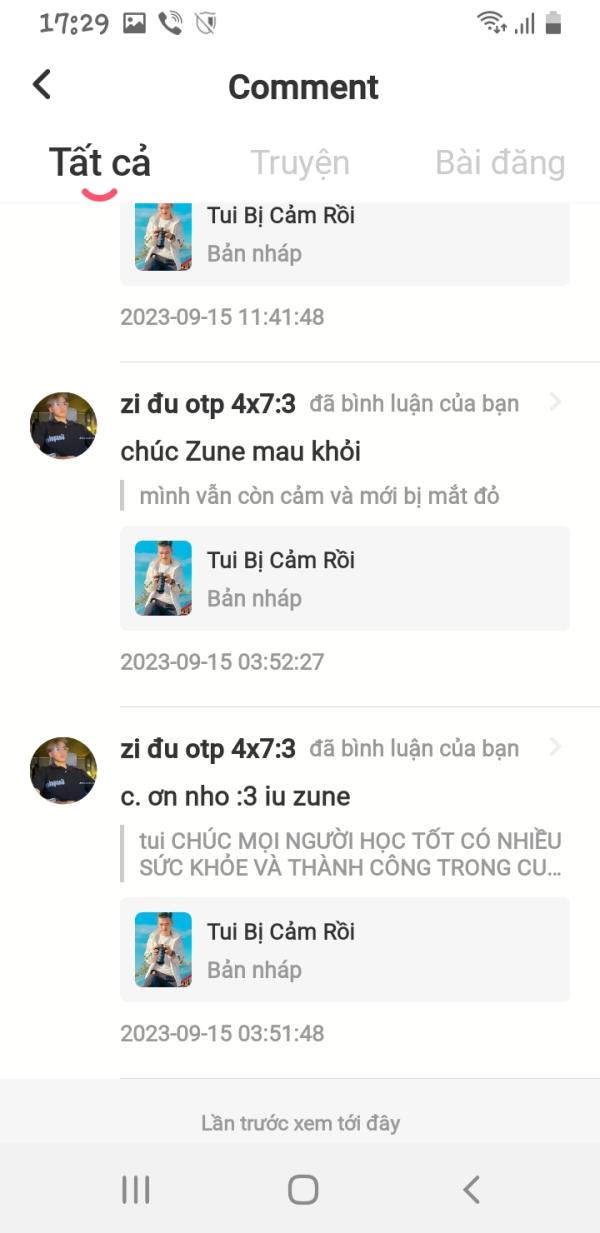The width and height of the screenshot is (600, 1233).
Task: Open post card under "chúc Zune mau khỏi"
Action: (x=345, y=578)
